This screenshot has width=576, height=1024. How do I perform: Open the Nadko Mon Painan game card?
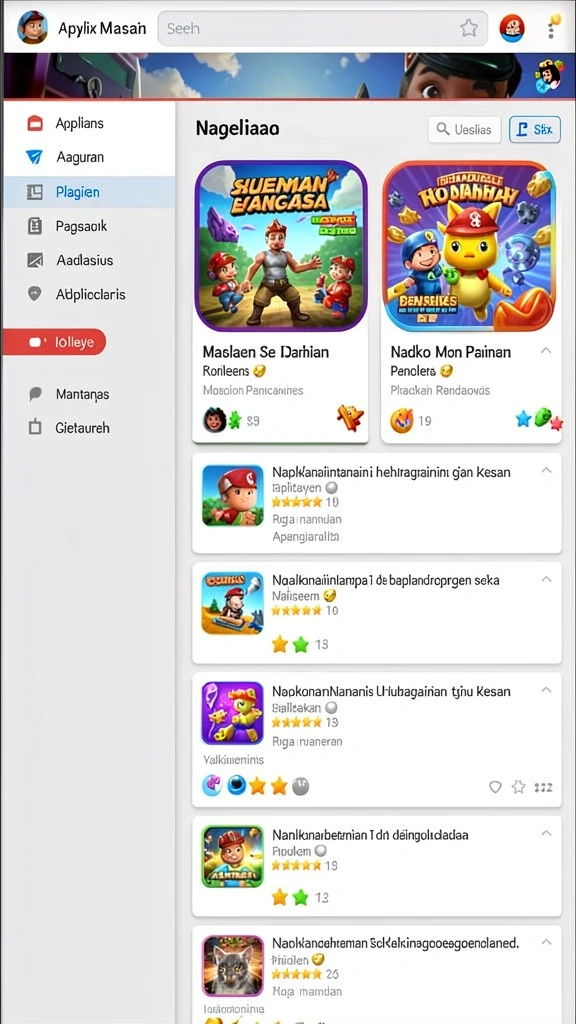pos(471,302)
